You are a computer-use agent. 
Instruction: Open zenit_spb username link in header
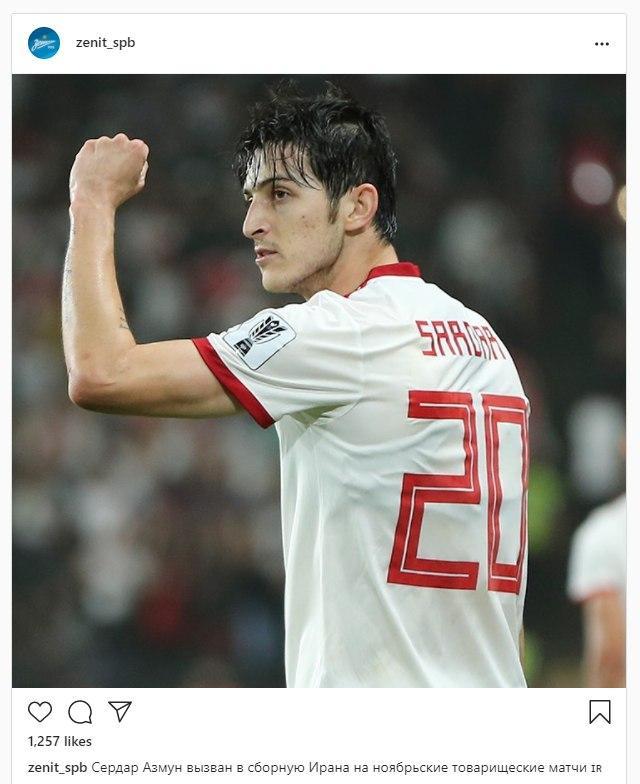tap(105, 43)
